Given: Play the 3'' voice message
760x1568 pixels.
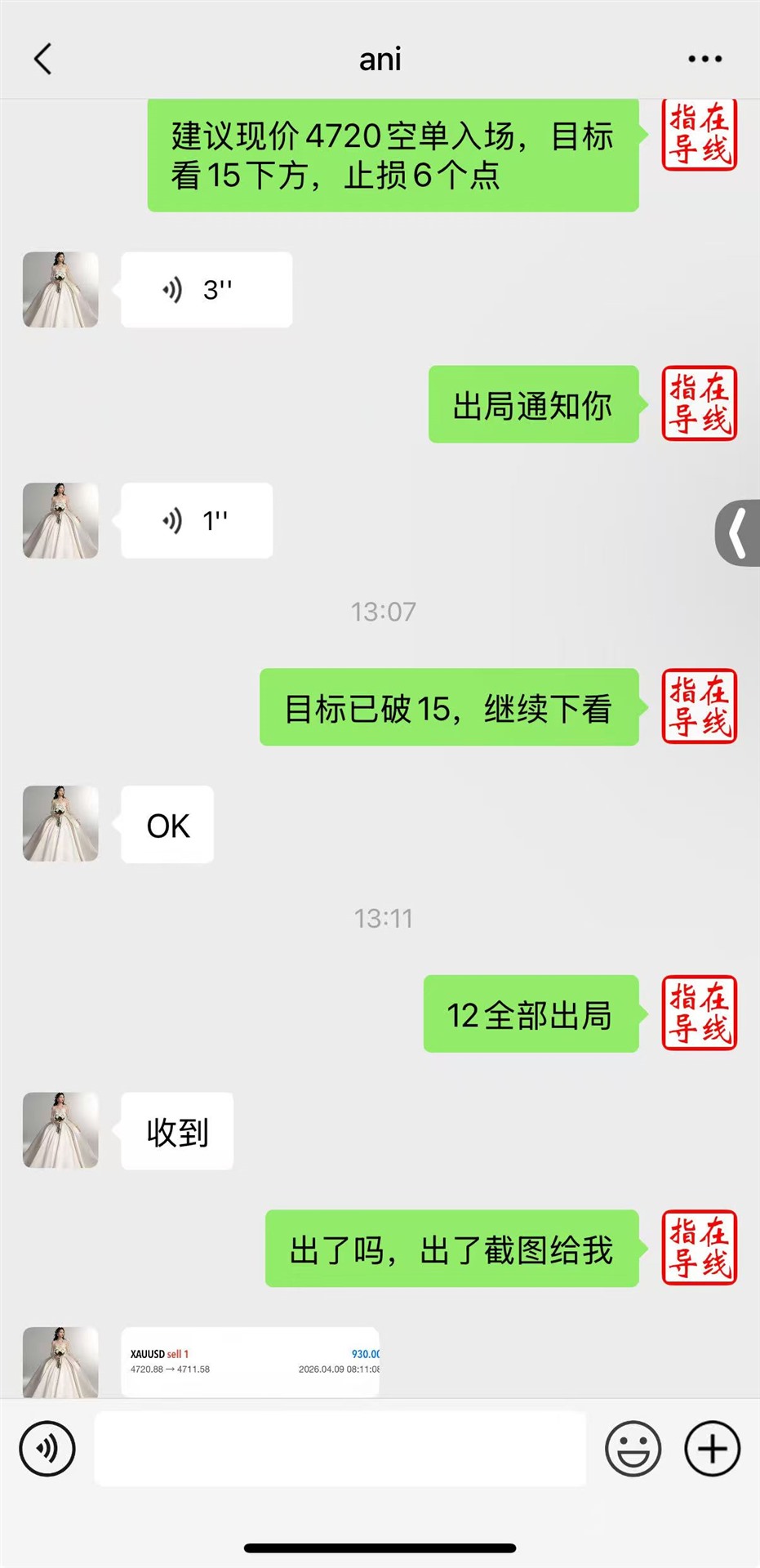Looking at the screenshot, I should [x=206, y=290].
